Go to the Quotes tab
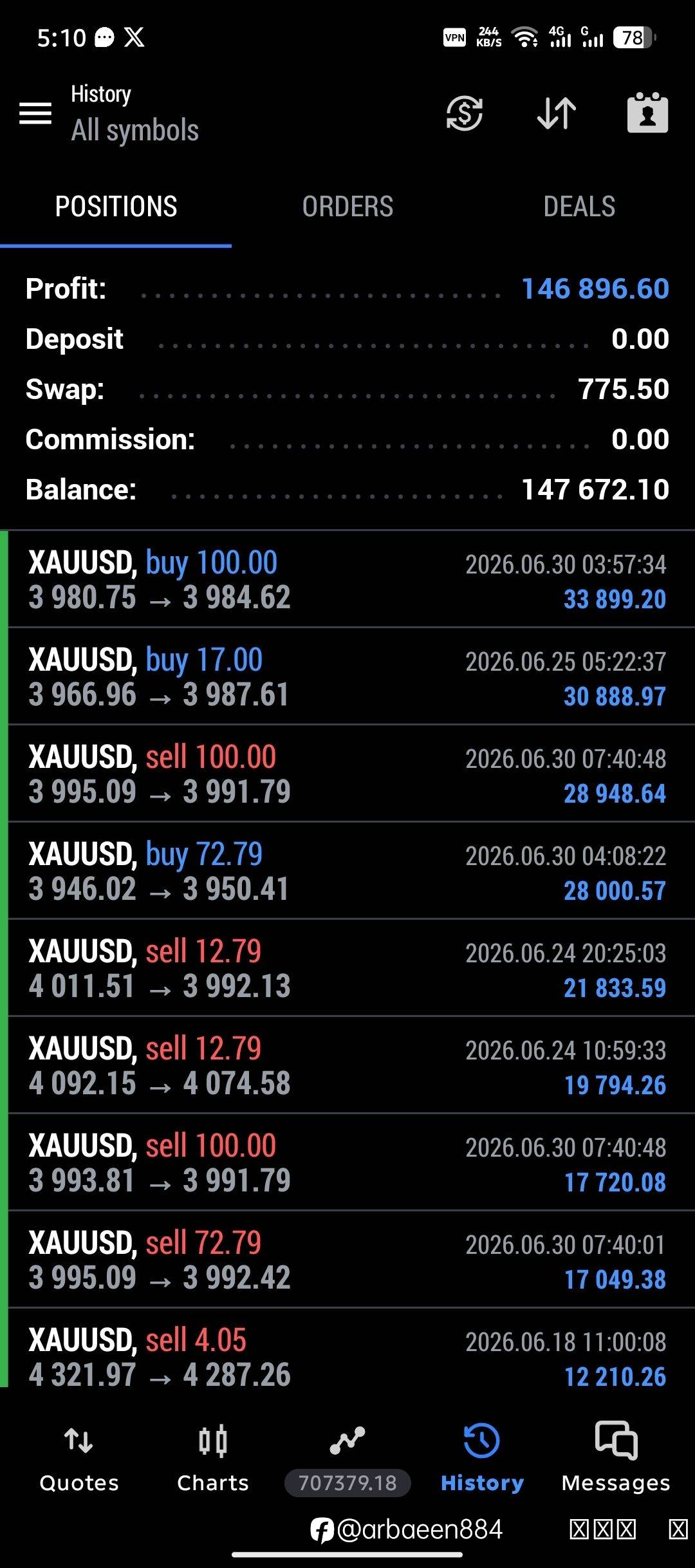This screenshot has width=695, height=1568. click(x=79, y=1459)
